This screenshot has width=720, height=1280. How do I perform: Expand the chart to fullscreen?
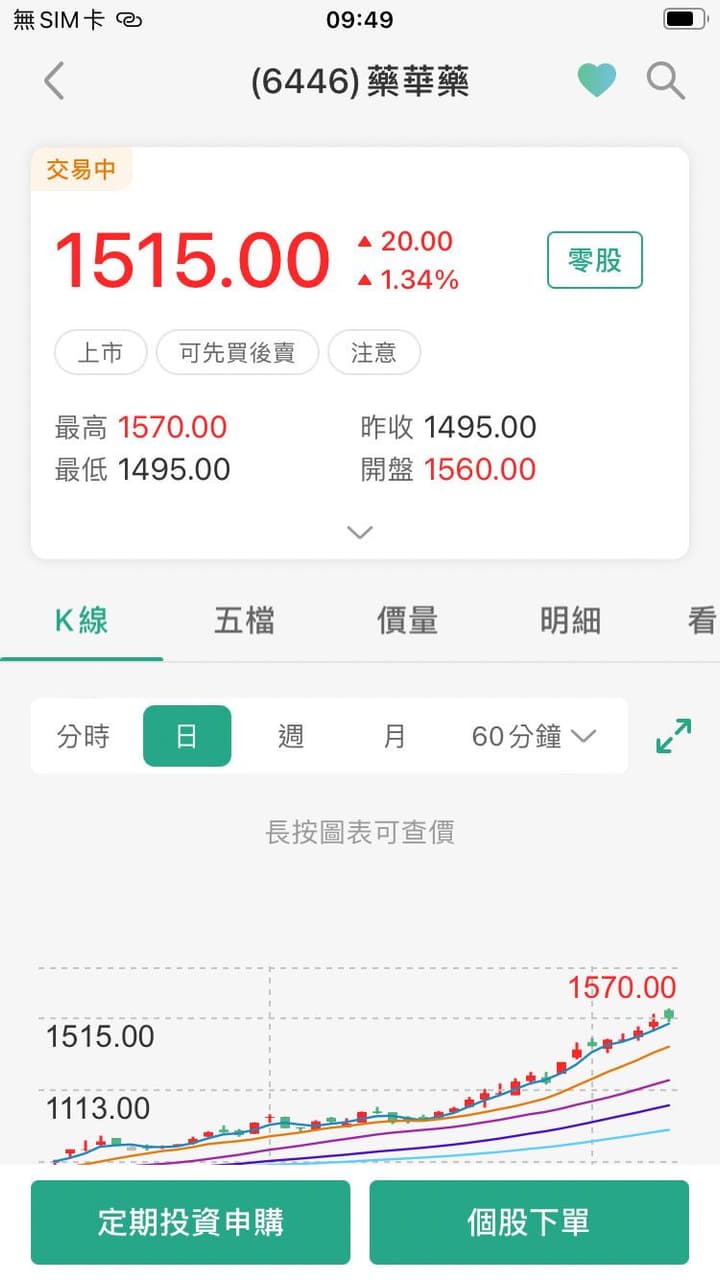674,736
